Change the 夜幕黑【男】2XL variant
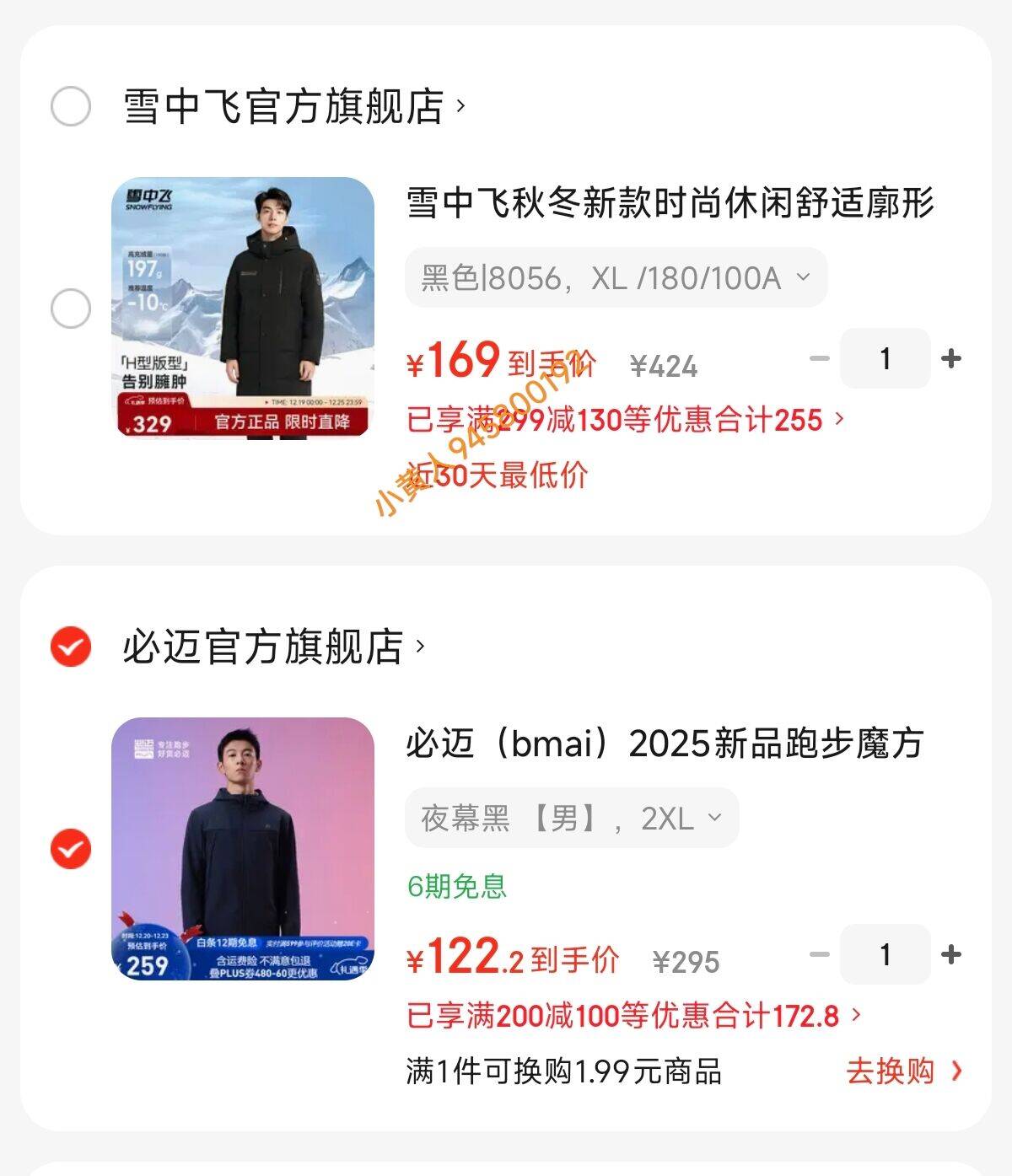This screenshot has width=1012, height=1176. pyautogui.click(x=572, y=818)
